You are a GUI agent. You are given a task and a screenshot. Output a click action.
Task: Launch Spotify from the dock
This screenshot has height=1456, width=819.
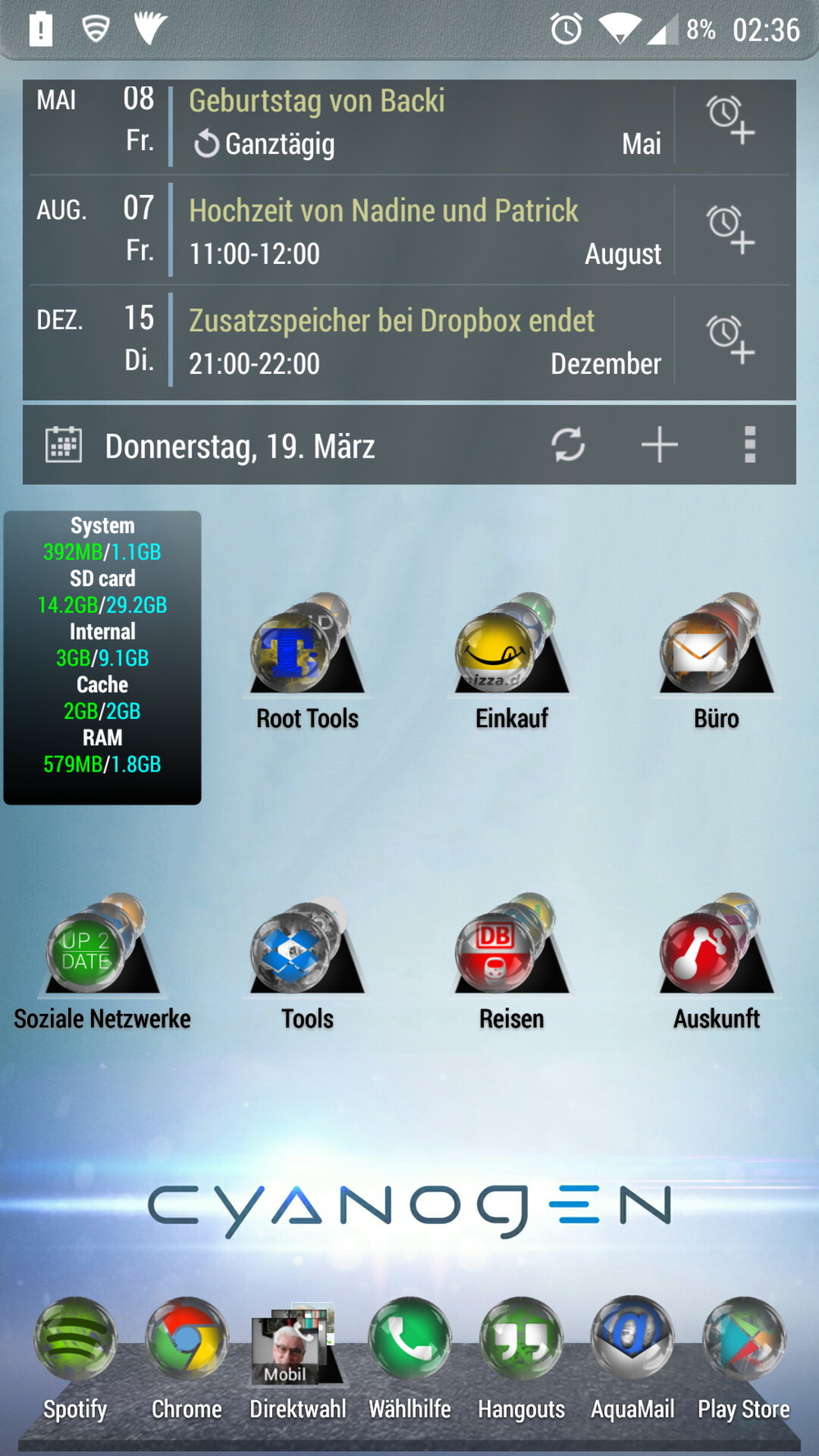76,1340
